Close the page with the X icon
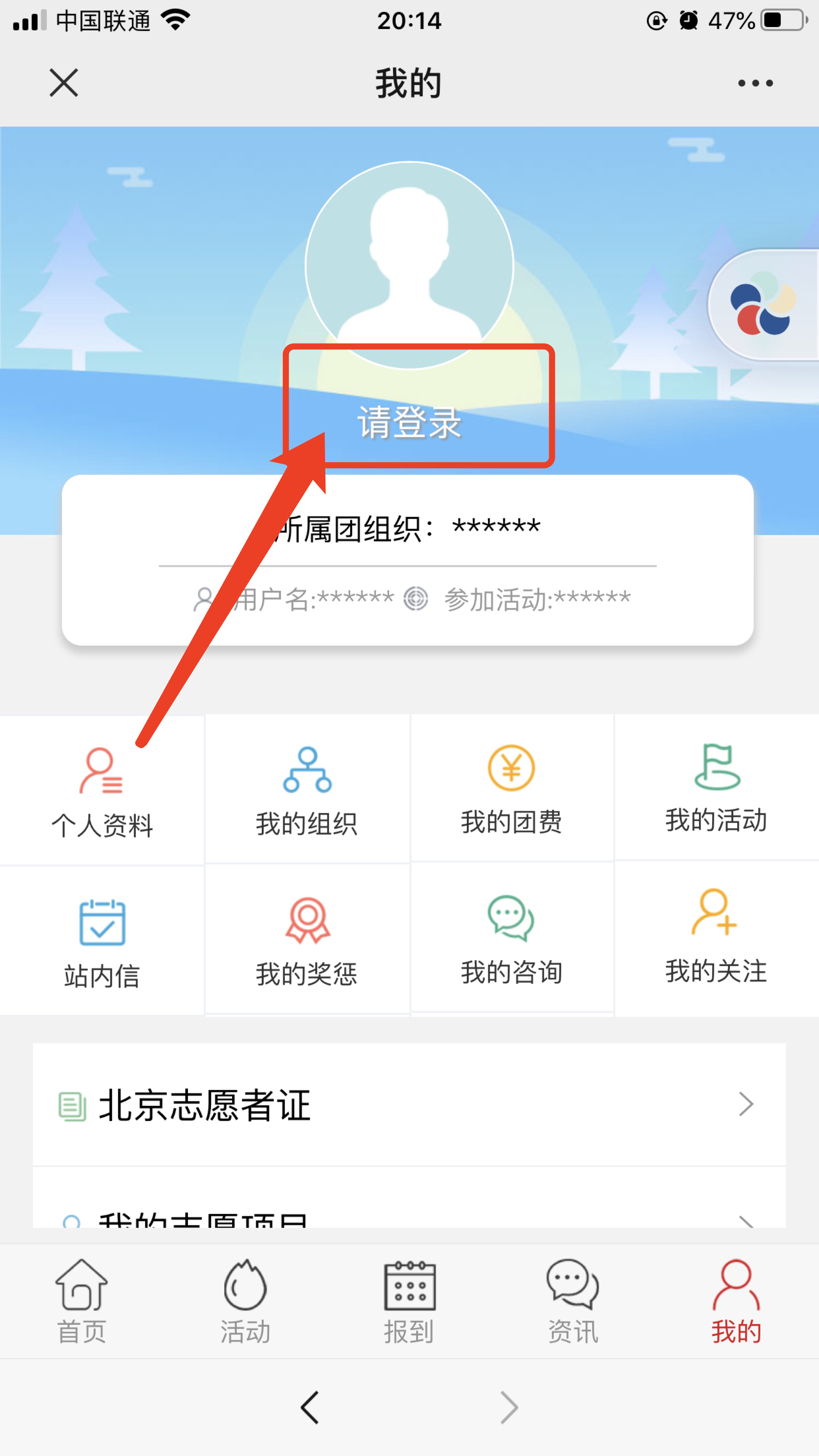819x1456 pixels. tap(64, 83)
